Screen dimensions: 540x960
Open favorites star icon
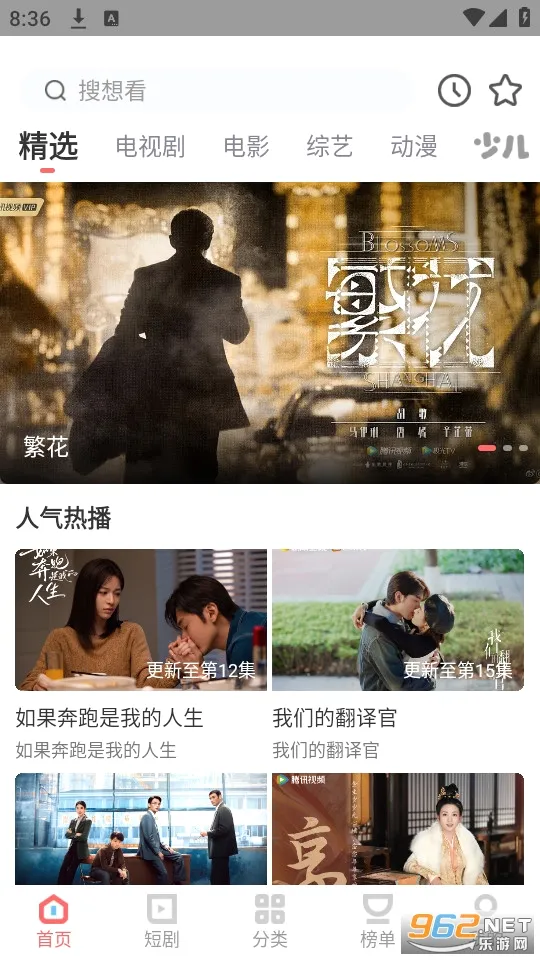tap(505, 91)
